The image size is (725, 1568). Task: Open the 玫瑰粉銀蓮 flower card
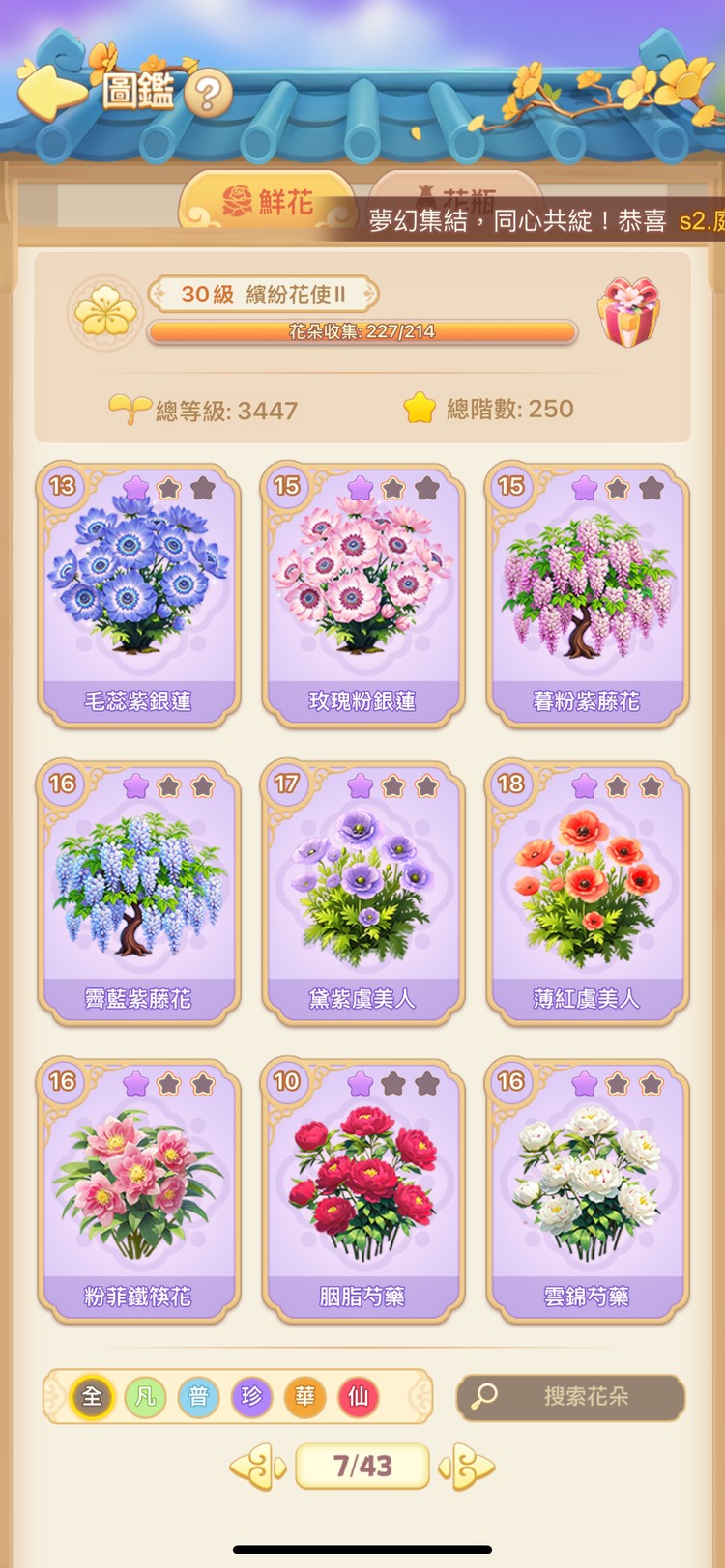[362, 592]
